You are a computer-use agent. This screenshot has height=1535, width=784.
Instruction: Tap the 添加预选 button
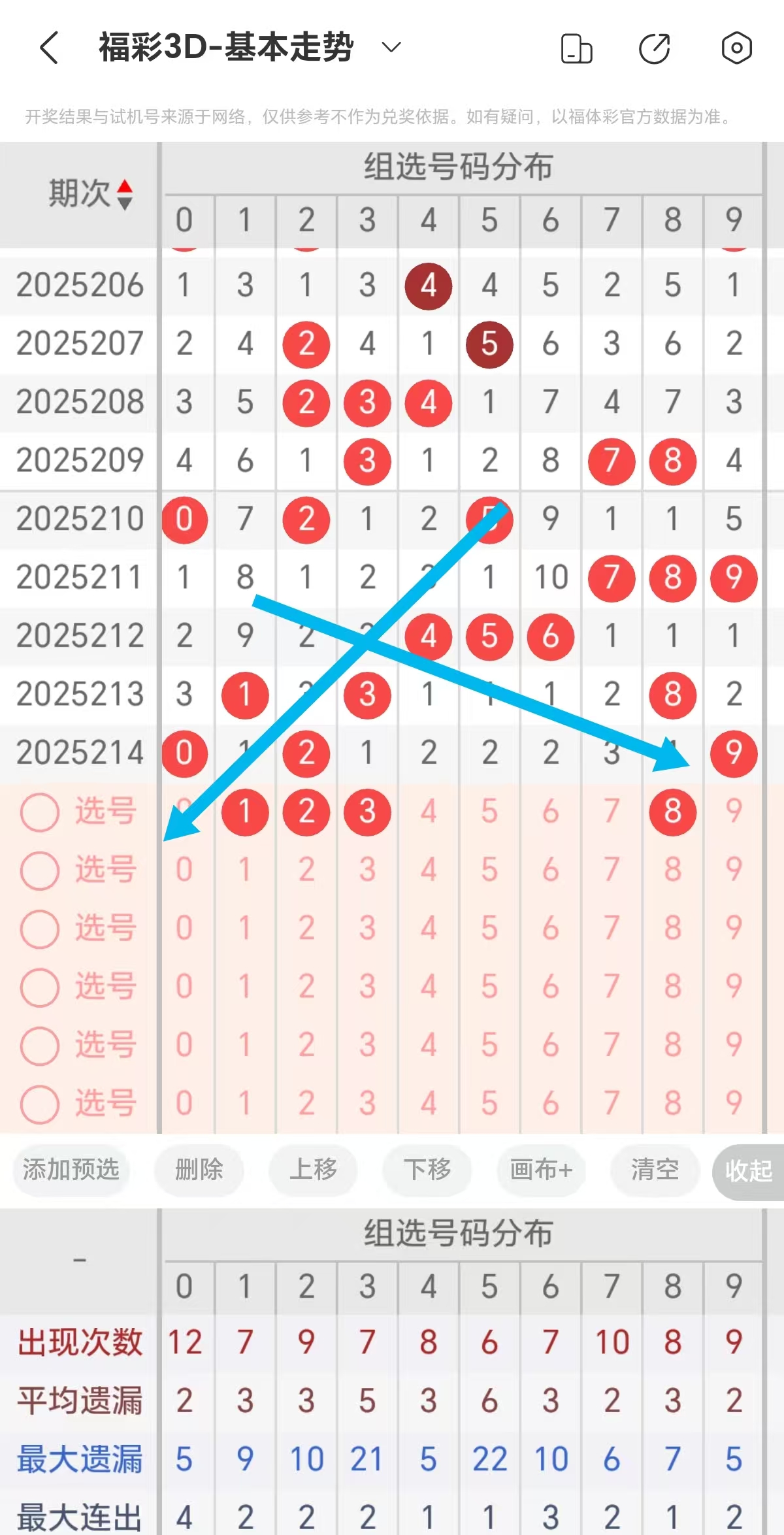(71, 1170)
